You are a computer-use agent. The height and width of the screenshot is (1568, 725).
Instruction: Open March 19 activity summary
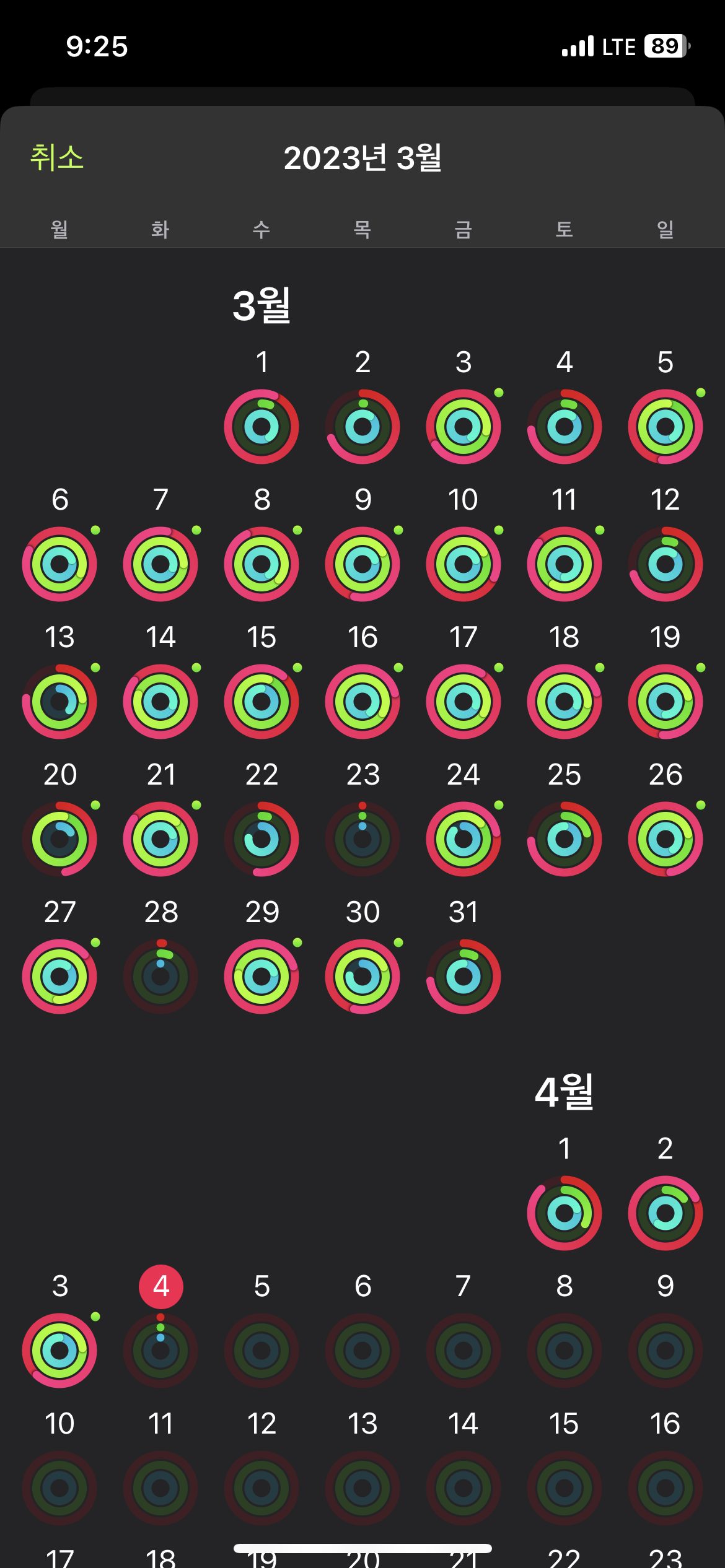pyautogui.click(x=665, y=701)
